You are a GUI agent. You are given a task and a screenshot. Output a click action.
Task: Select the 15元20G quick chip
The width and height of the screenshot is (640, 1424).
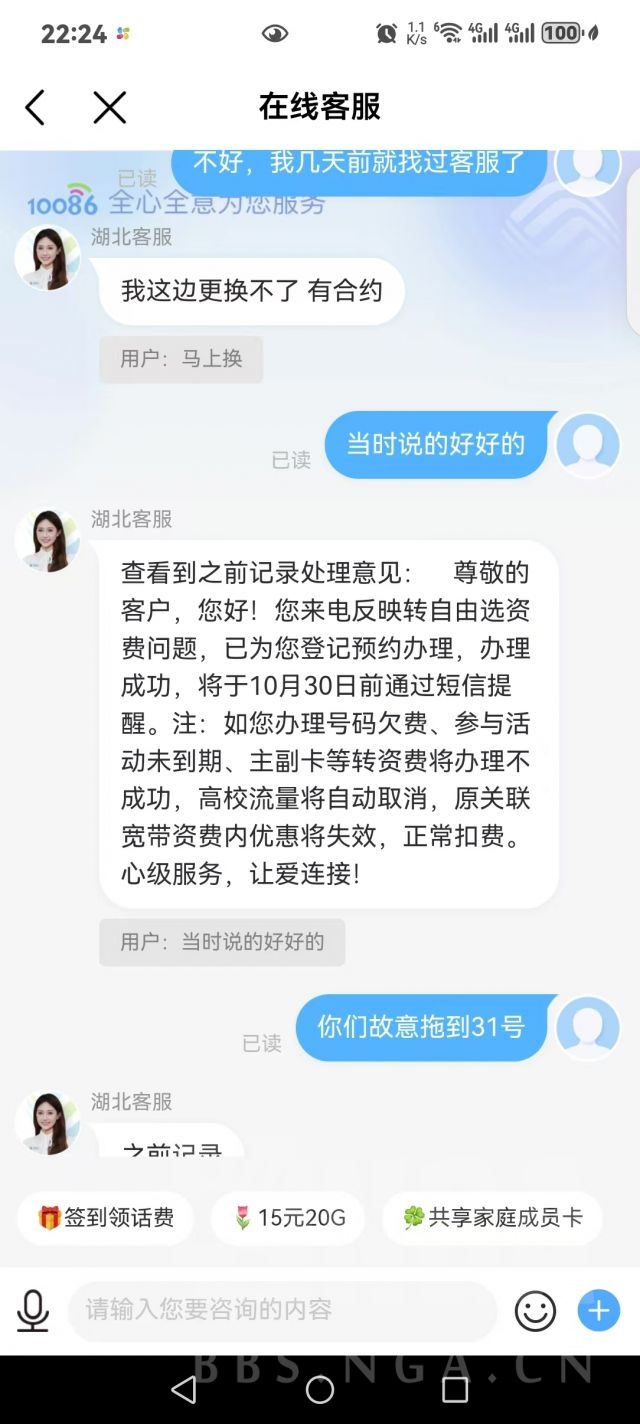click(288, 1217)
